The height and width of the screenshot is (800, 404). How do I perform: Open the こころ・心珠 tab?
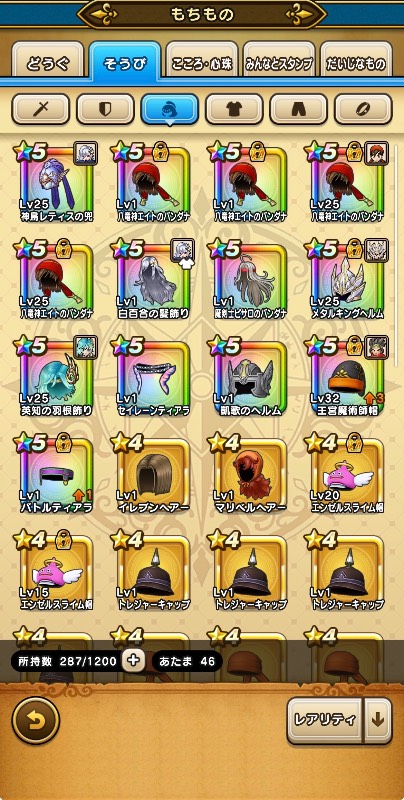(201, 63)
